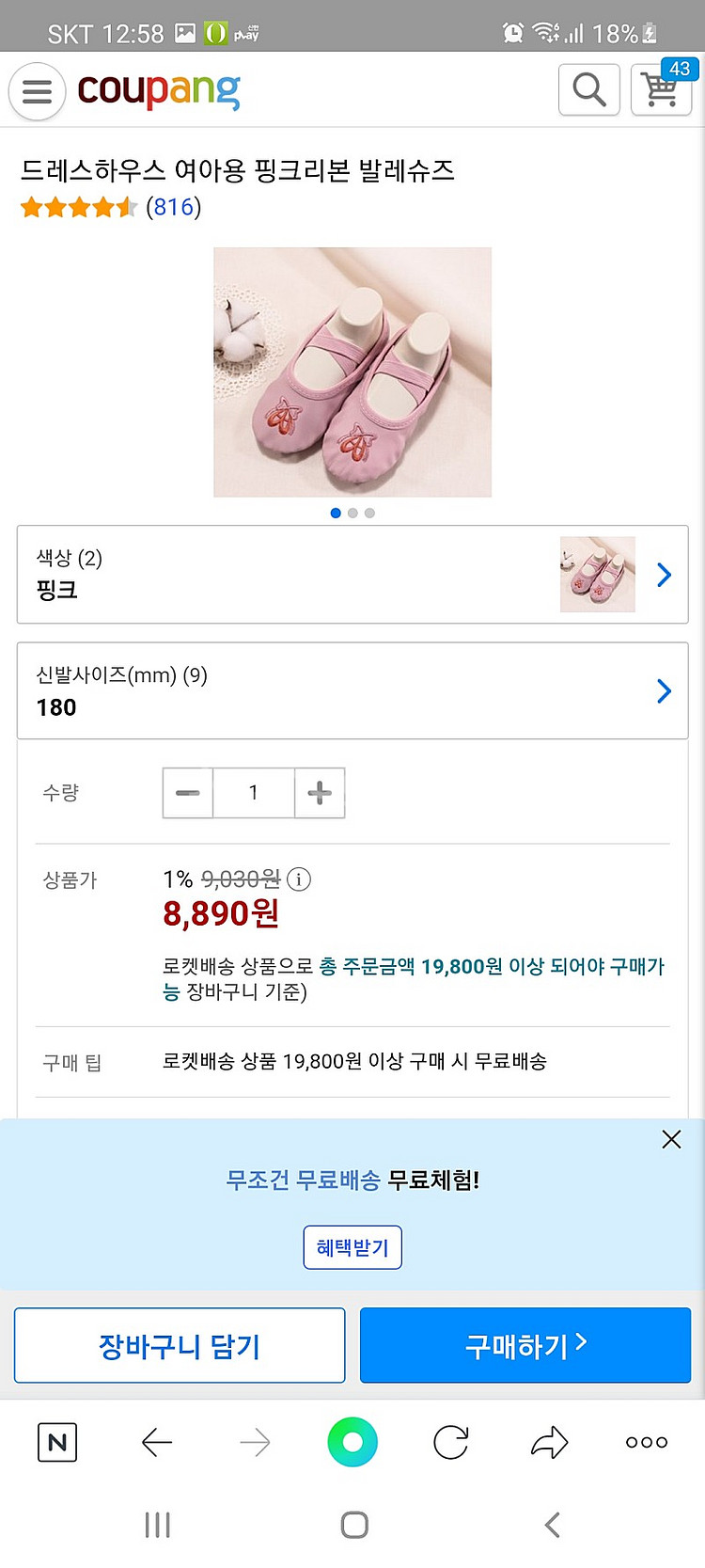Image resolution: width=705 pixels, height=1568 pixels.
Task: Select the first carousel dot
Action: click(x=336, y=513)
